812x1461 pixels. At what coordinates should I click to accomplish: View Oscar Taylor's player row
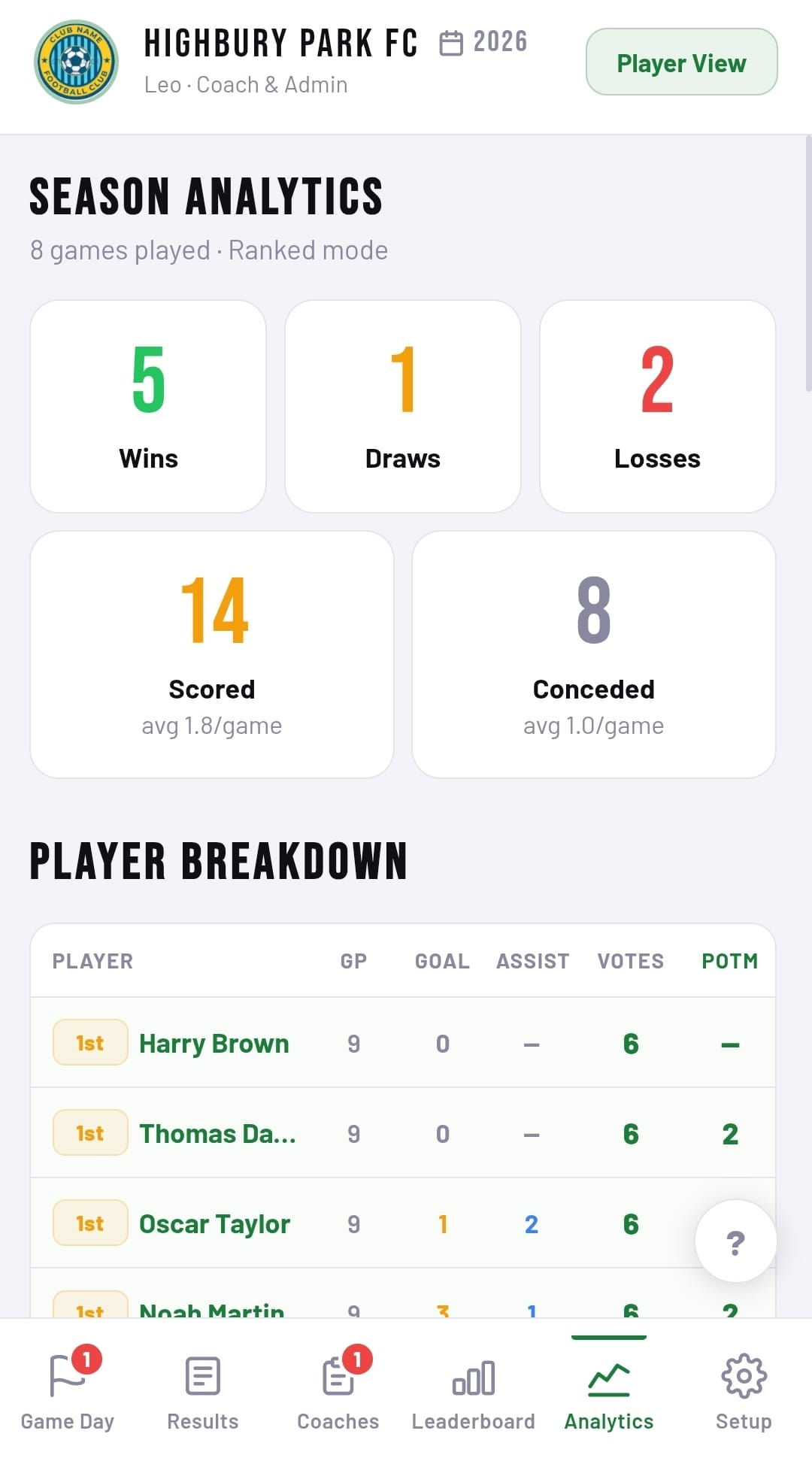pos(214,1224)
